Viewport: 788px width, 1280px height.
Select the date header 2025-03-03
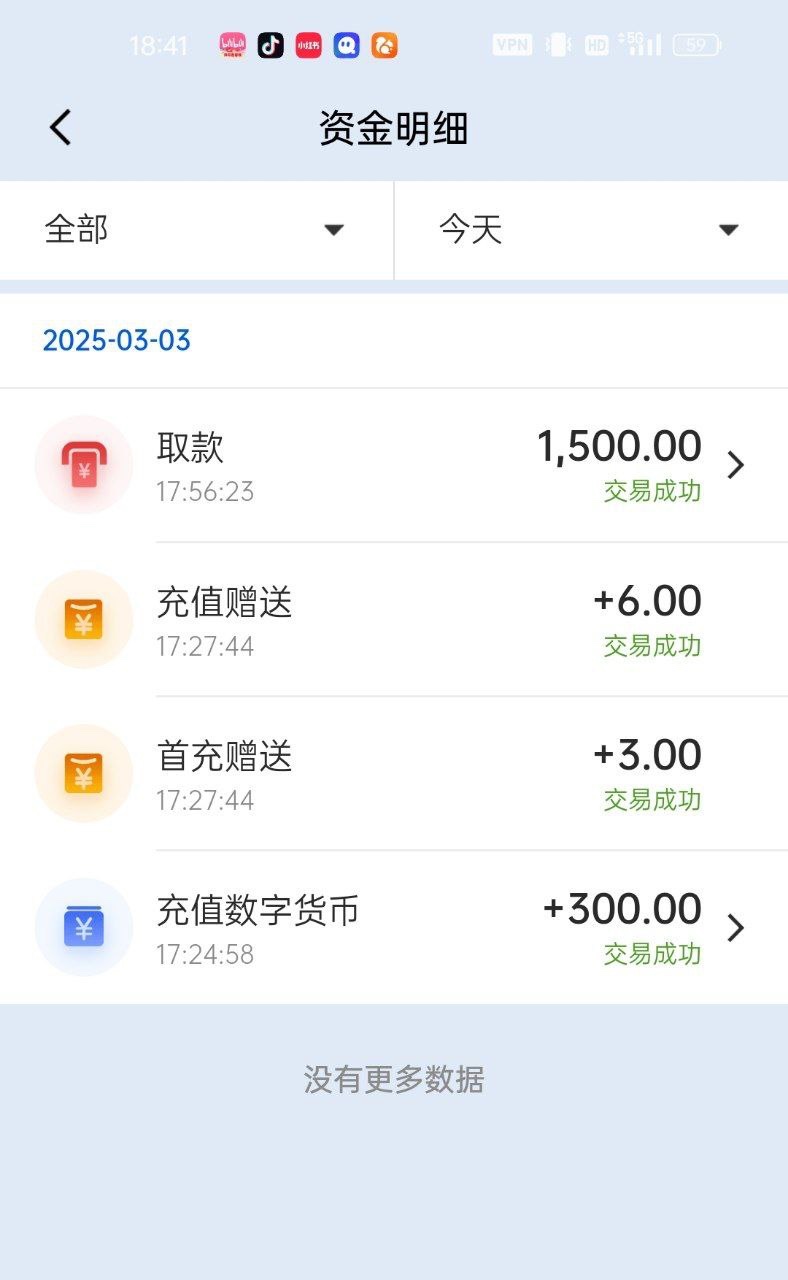point(117,340)
